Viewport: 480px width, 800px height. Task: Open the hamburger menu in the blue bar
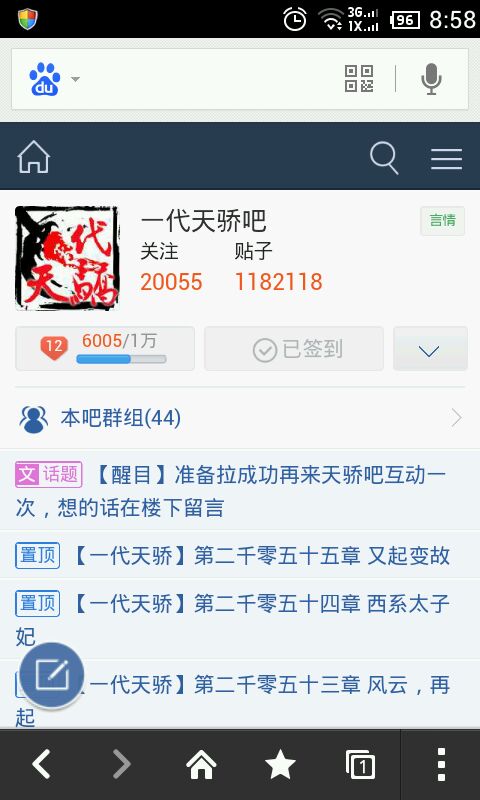tap(446, 159)
